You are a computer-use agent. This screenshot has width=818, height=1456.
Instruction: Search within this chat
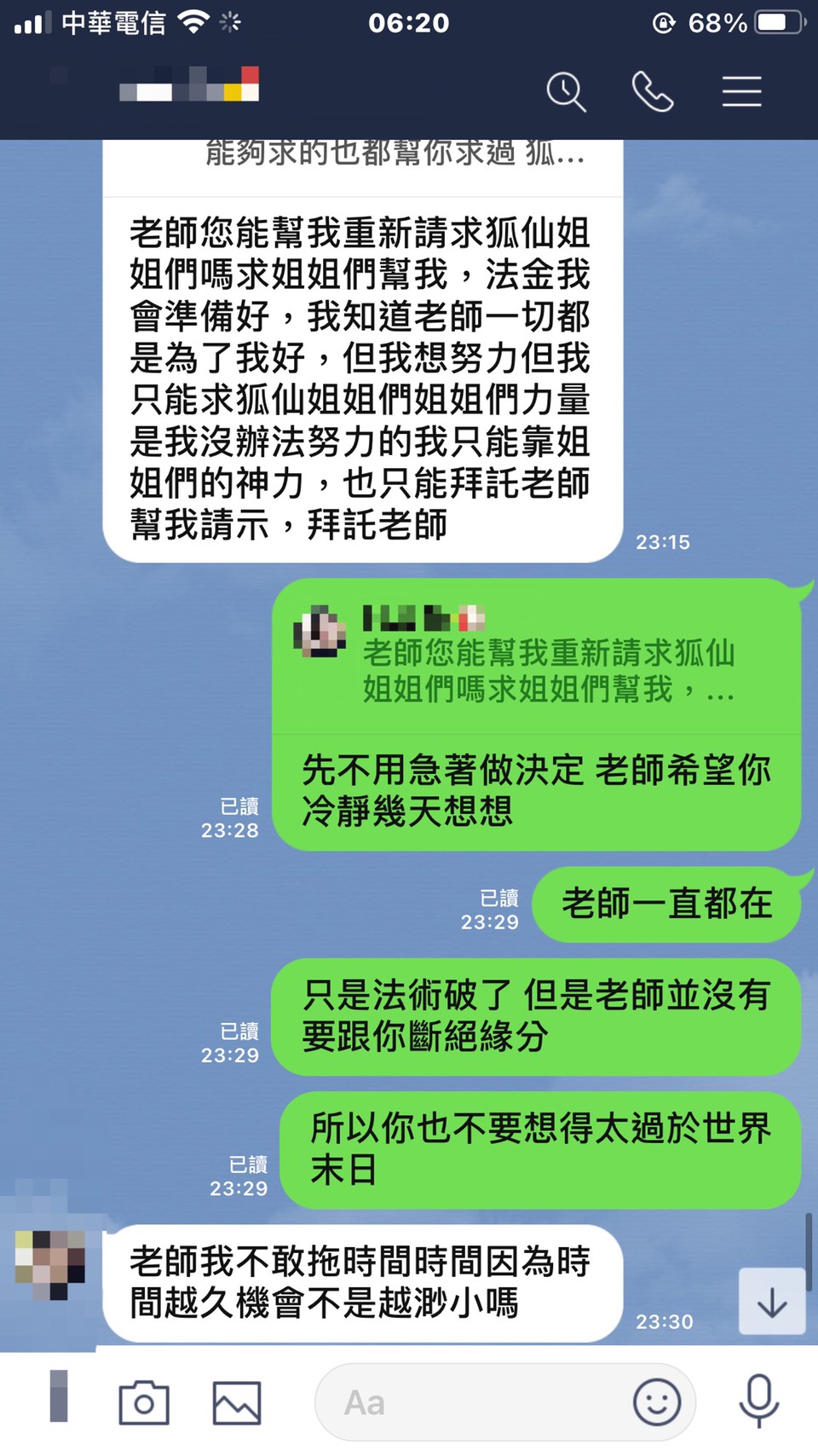[x=566, y=91]
